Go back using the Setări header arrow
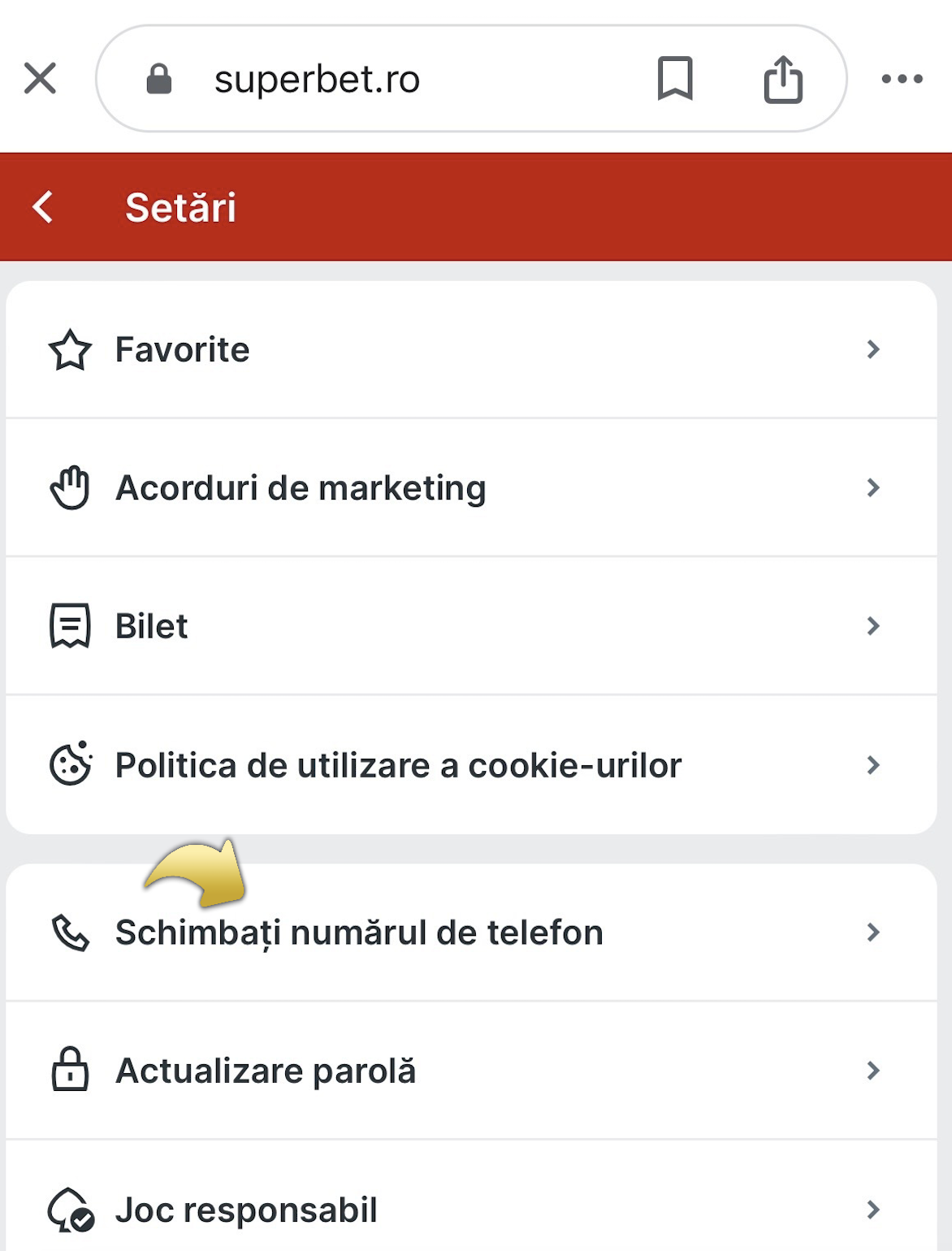The image size is (952, 1251). click(42, 208)
